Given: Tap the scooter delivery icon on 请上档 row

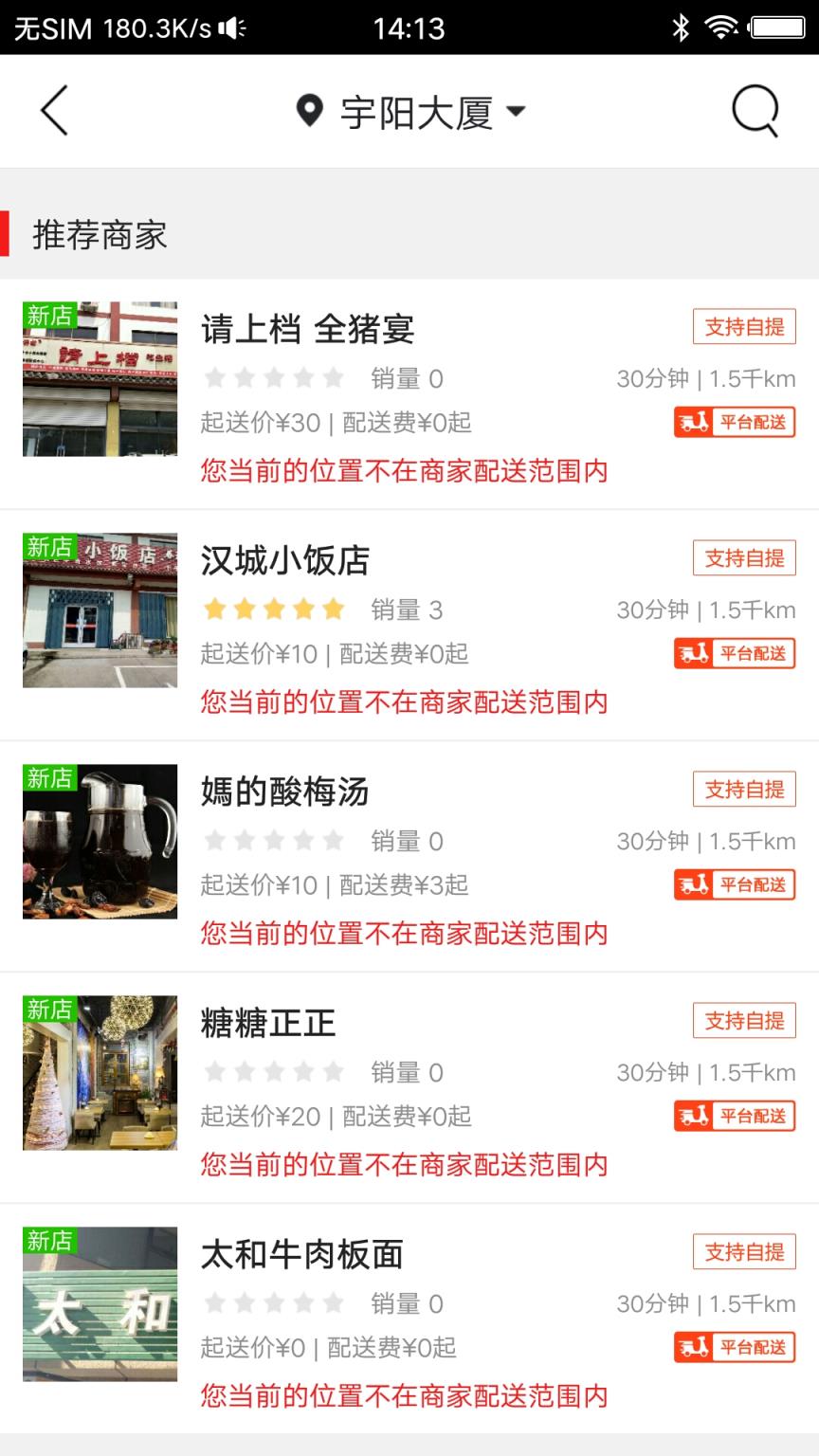Looking at the screenshot, I should 693,423.
